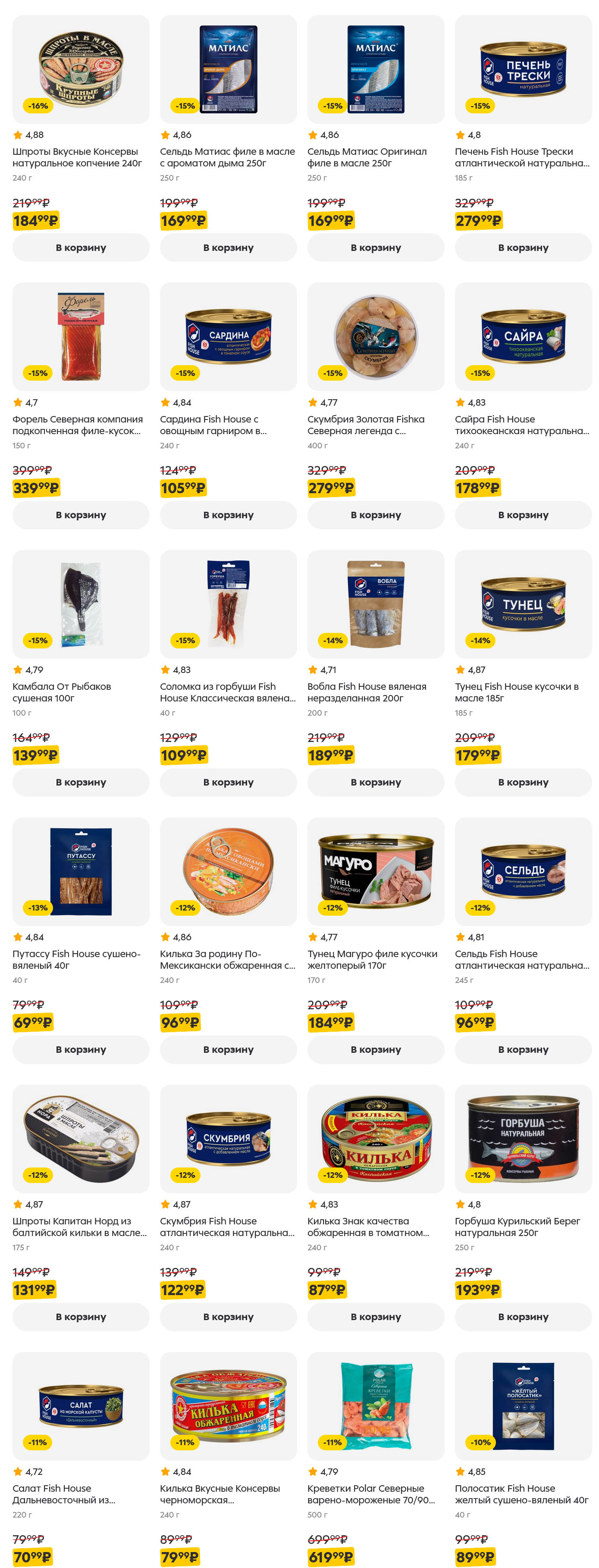
Task: Open Путассу Fish House сушено-вяленый card
Action: click(80, 871)
